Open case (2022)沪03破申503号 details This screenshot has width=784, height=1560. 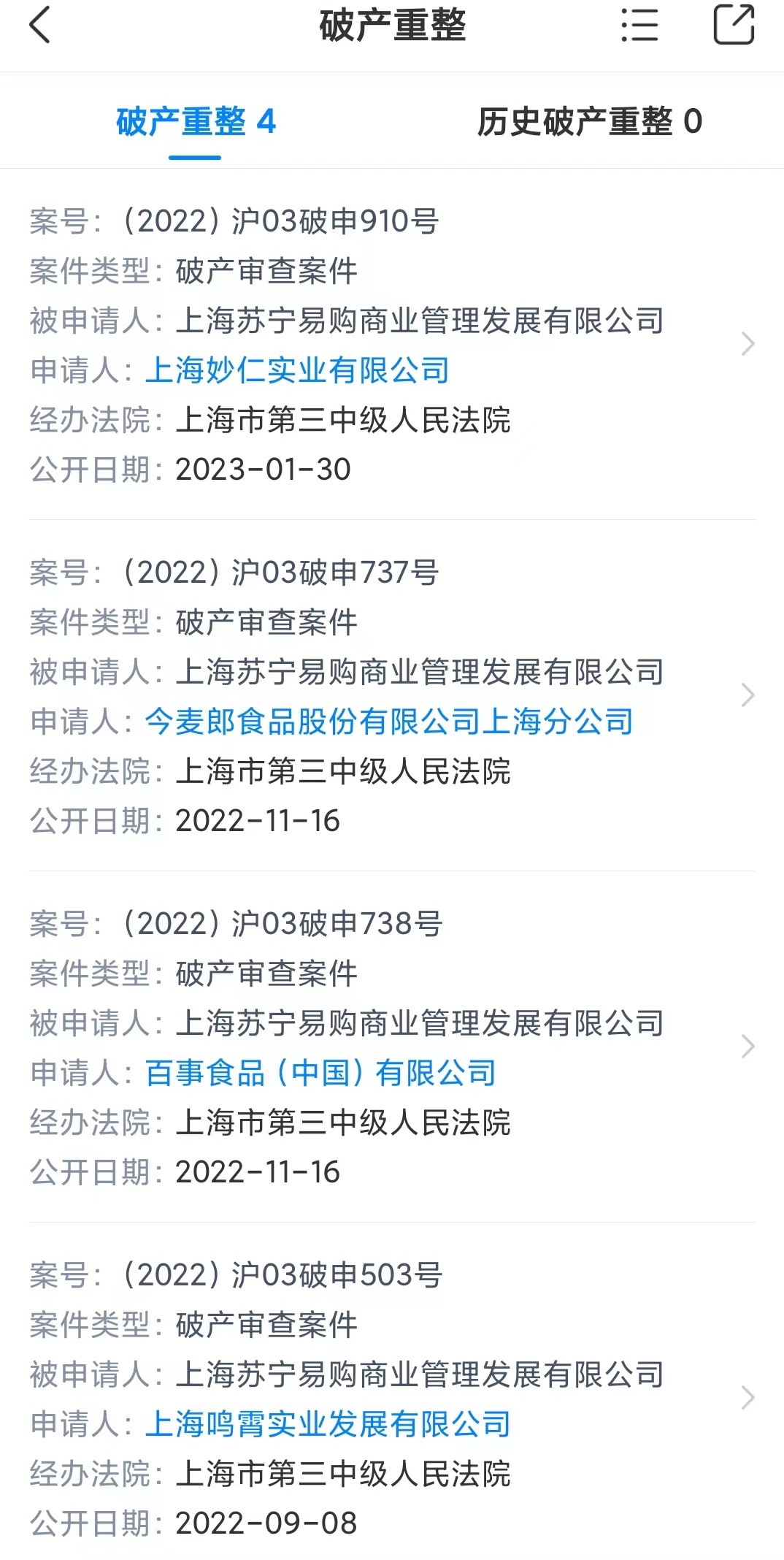[x=747, y=1398]
